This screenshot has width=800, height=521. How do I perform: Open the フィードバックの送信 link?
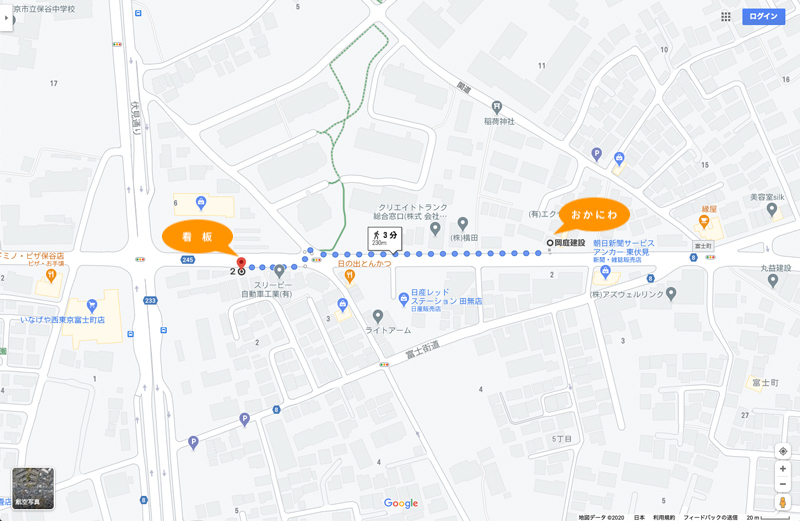(710, 517)
